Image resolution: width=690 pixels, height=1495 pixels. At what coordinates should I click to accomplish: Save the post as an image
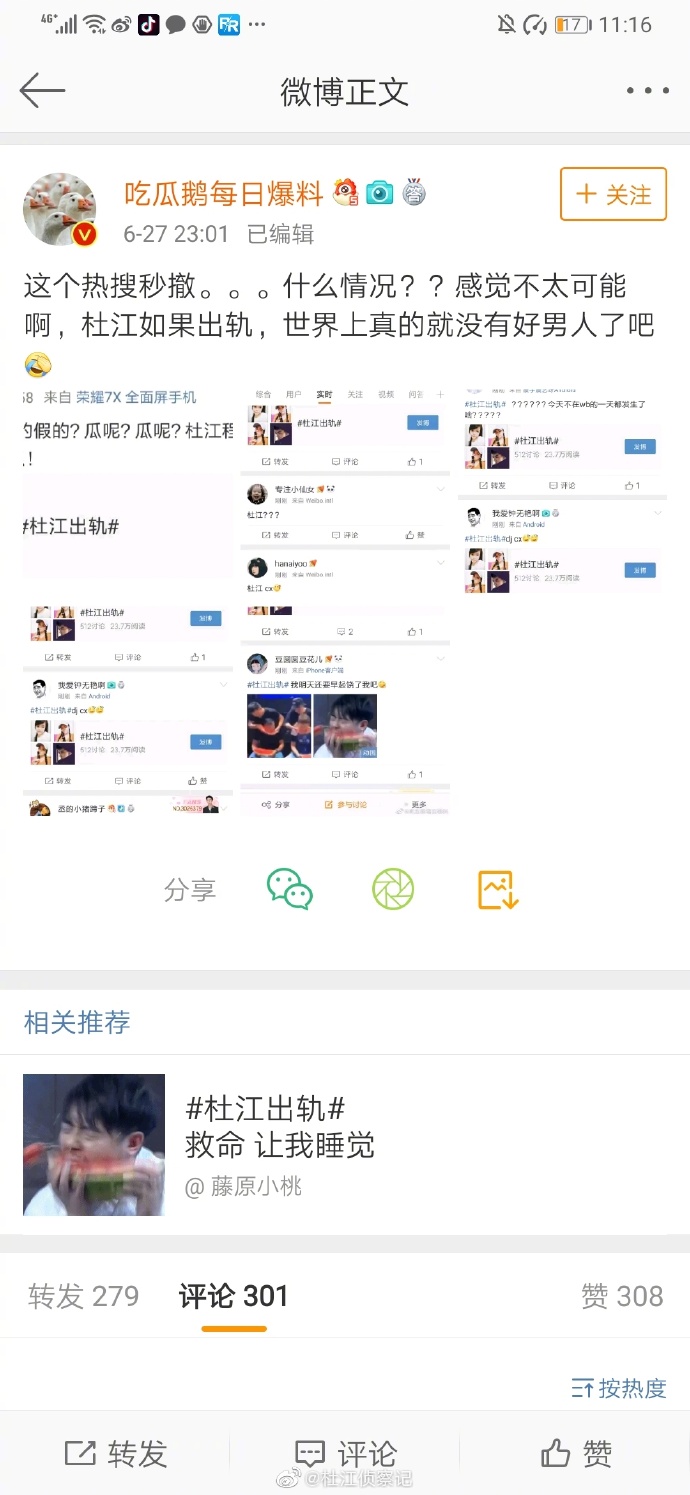pyautogui.click(x=497, y=889)
